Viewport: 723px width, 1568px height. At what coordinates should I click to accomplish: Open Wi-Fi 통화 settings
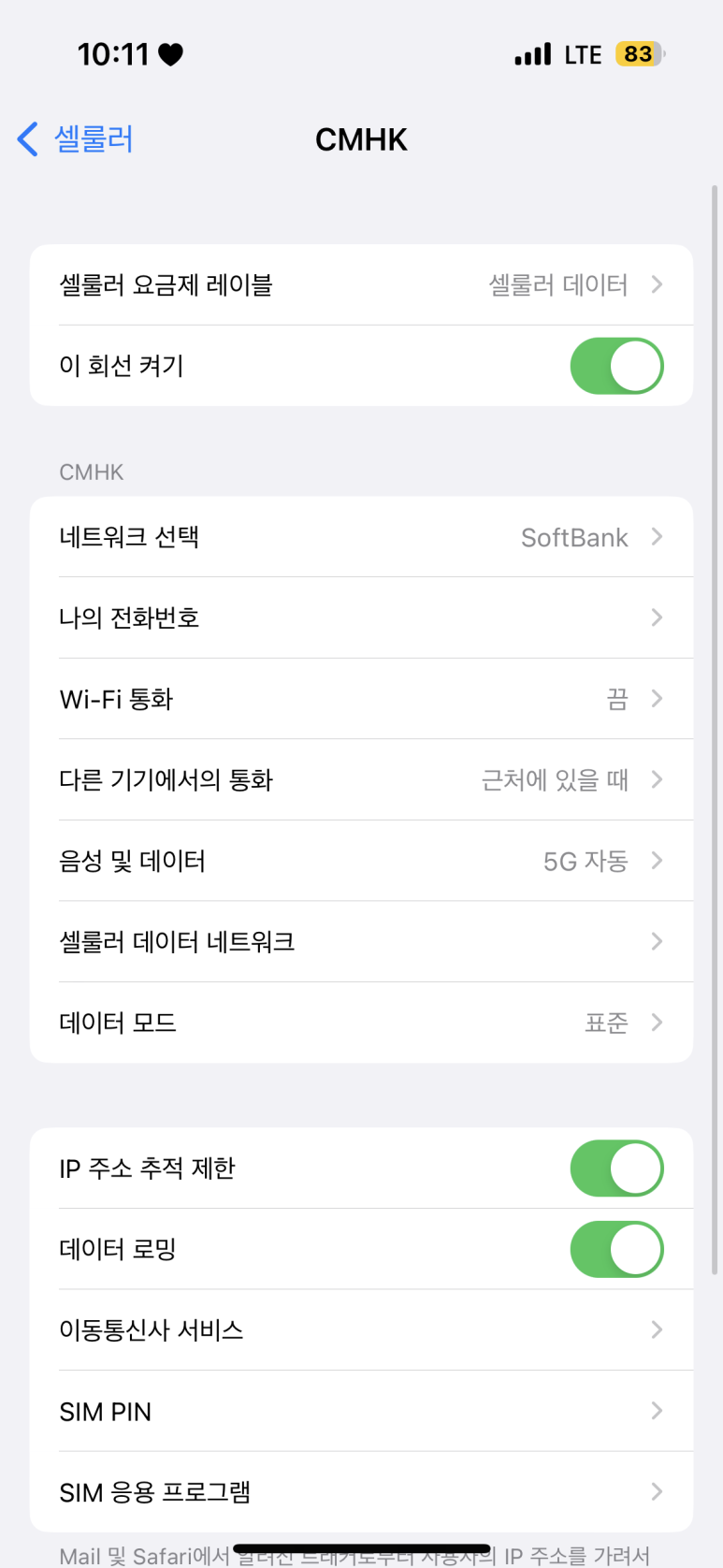tap(361, 699)
